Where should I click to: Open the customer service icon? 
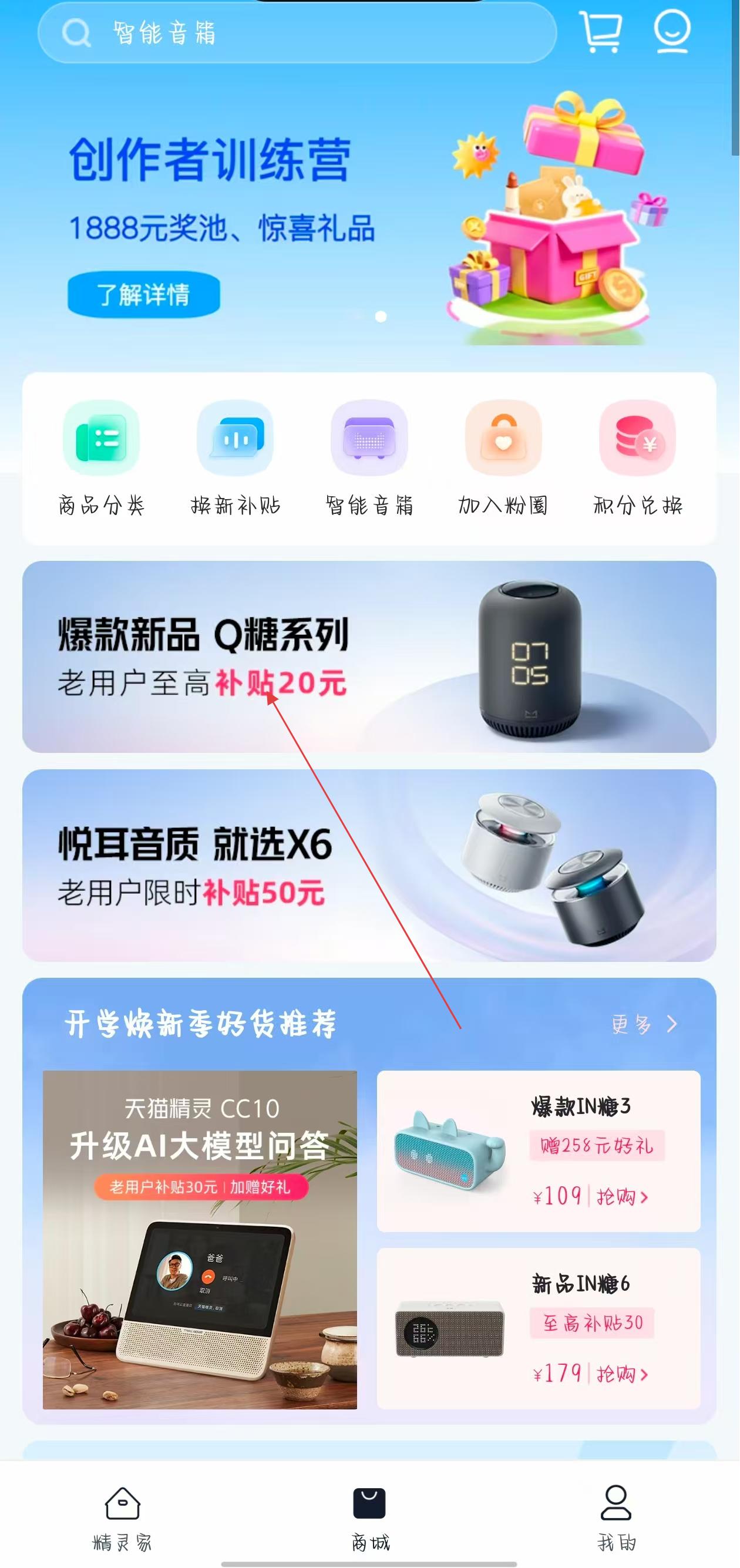coord(672,32)
